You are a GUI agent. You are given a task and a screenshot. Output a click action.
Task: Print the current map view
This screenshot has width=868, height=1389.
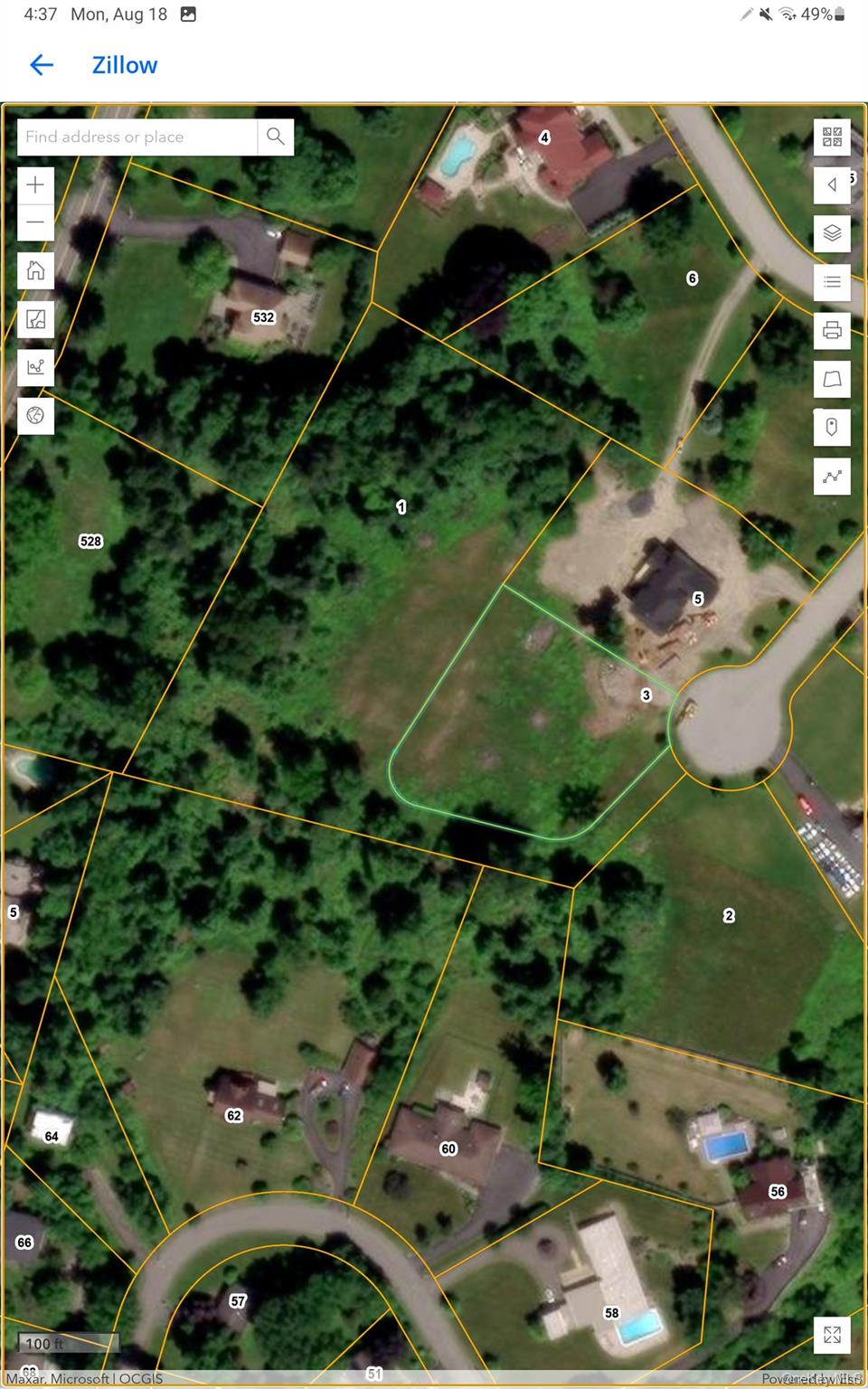[x=832, y=330]
